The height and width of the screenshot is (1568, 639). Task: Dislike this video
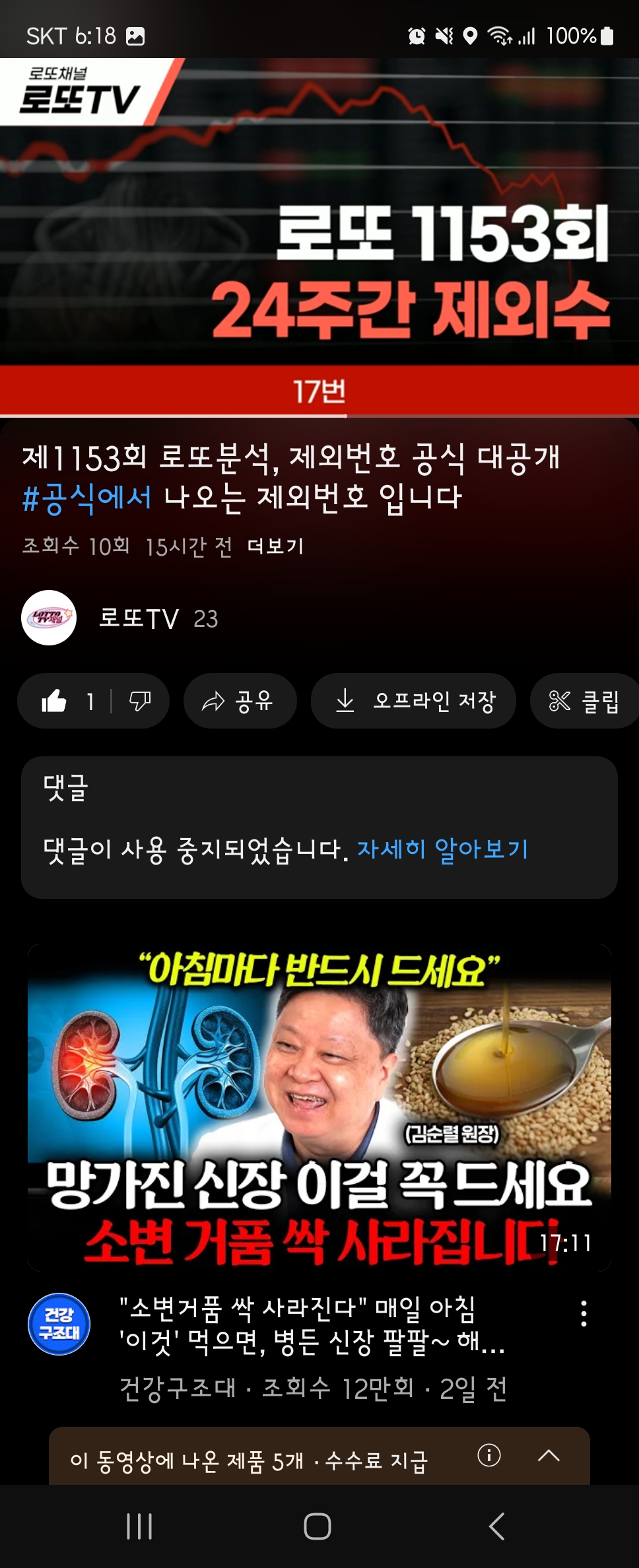click(140, 701)
